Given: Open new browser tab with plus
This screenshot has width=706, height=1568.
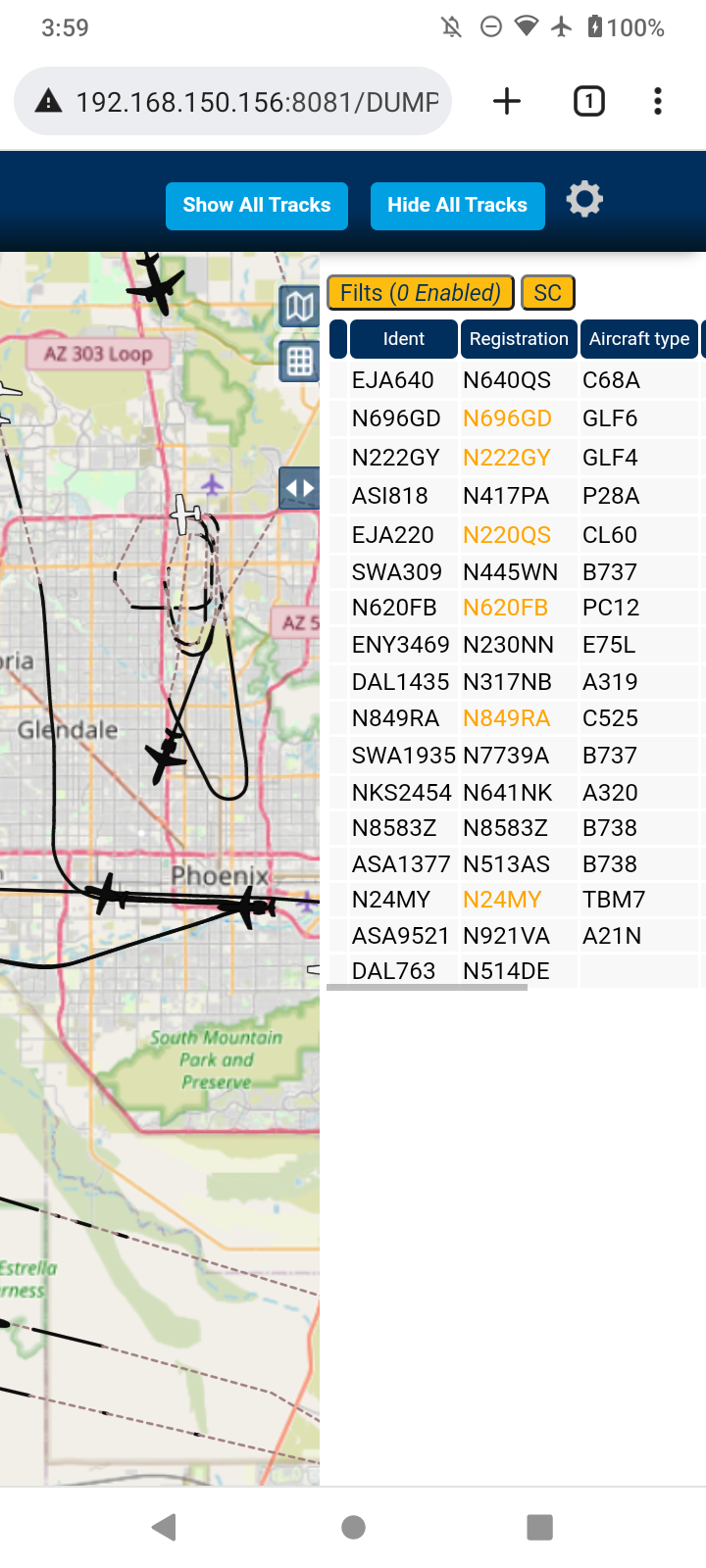Looking at the screenshot, I should (507, 101).
